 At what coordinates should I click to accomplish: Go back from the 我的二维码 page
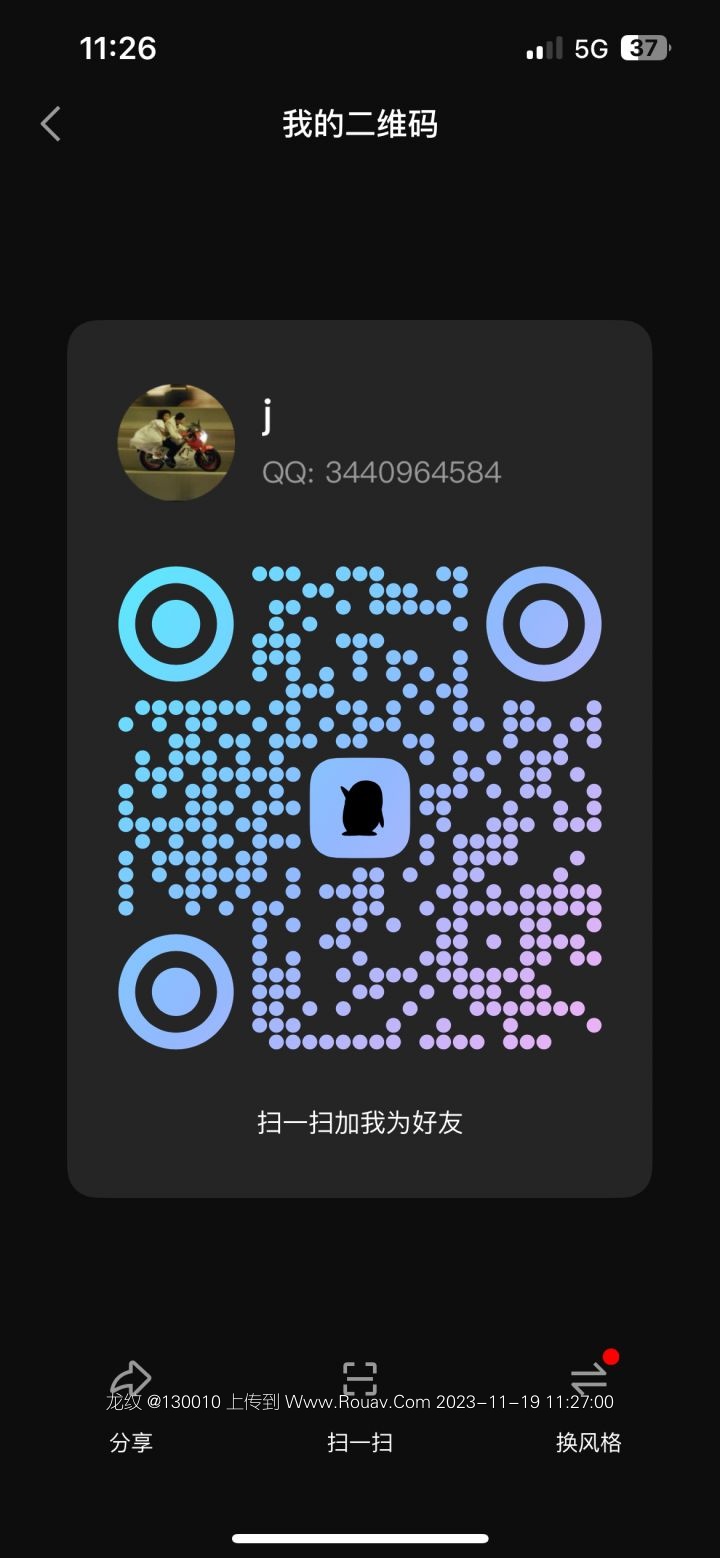pyautogui.click(x=51, y=124)
